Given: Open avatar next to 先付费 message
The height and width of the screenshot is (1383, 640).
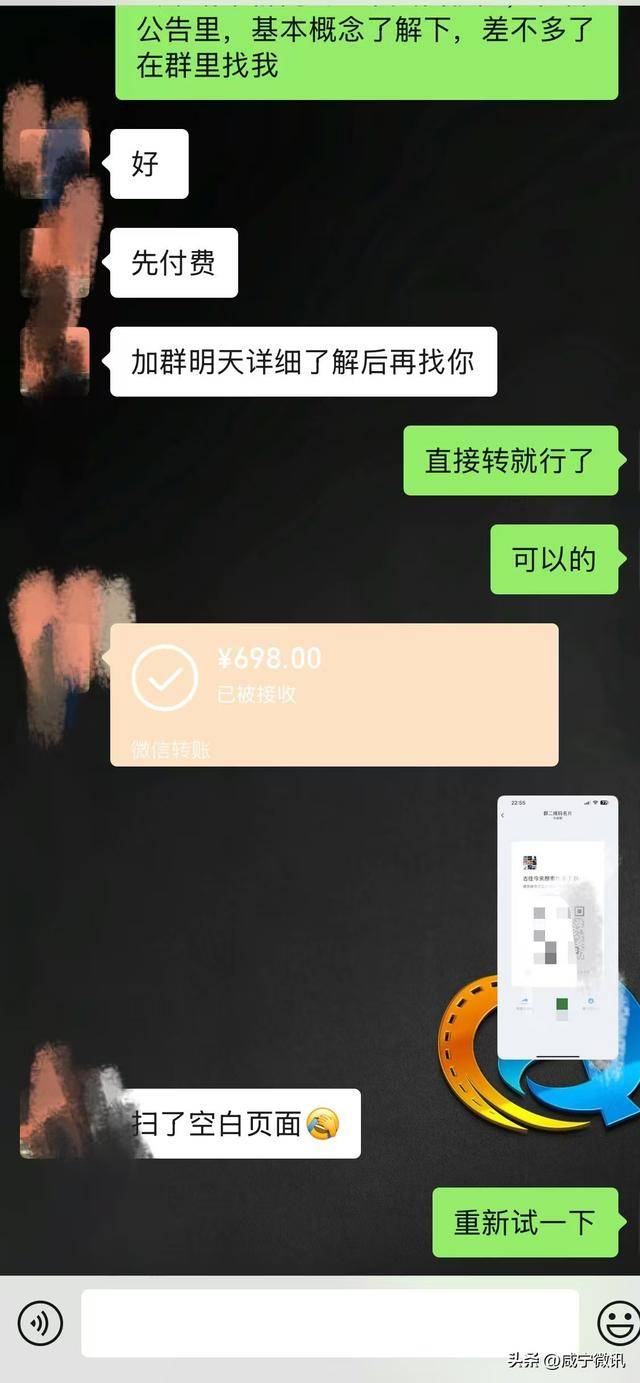Looking at the screenshot, I should click(x=57, y=262).
